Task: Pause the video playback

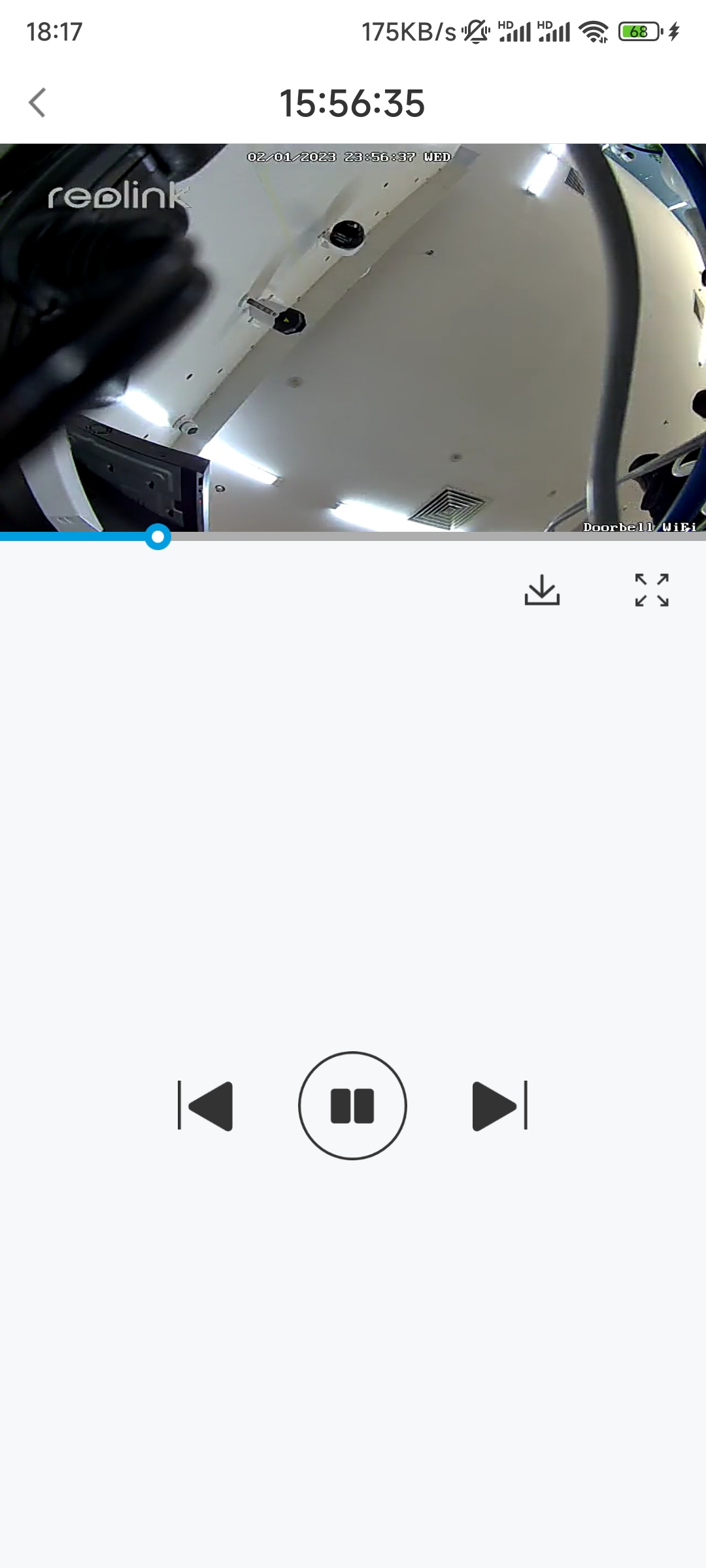Action: (352, 1105)
